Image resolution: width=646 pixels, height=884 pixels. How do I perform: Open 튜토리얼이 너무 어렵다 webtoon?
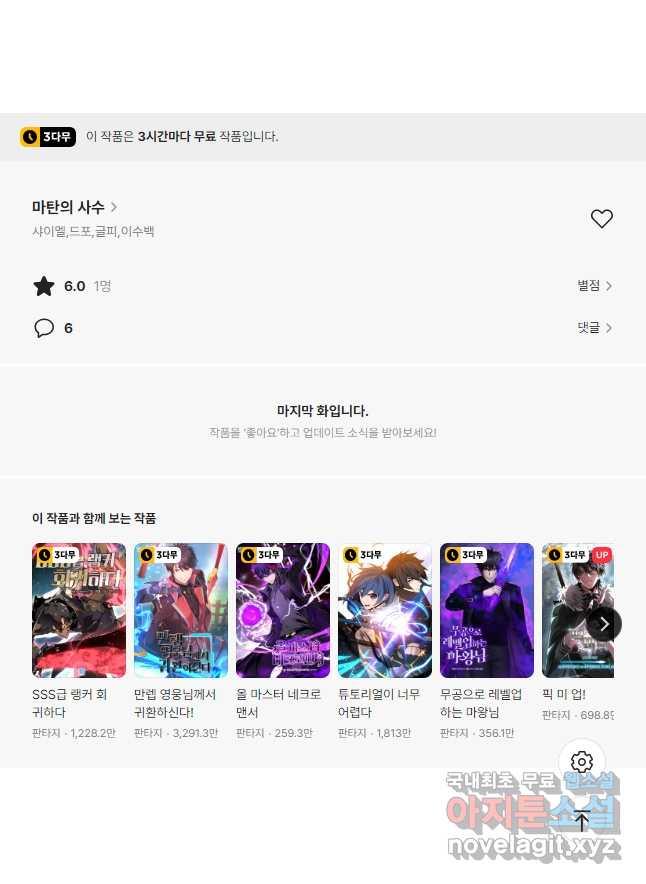[x=385, y=611]
